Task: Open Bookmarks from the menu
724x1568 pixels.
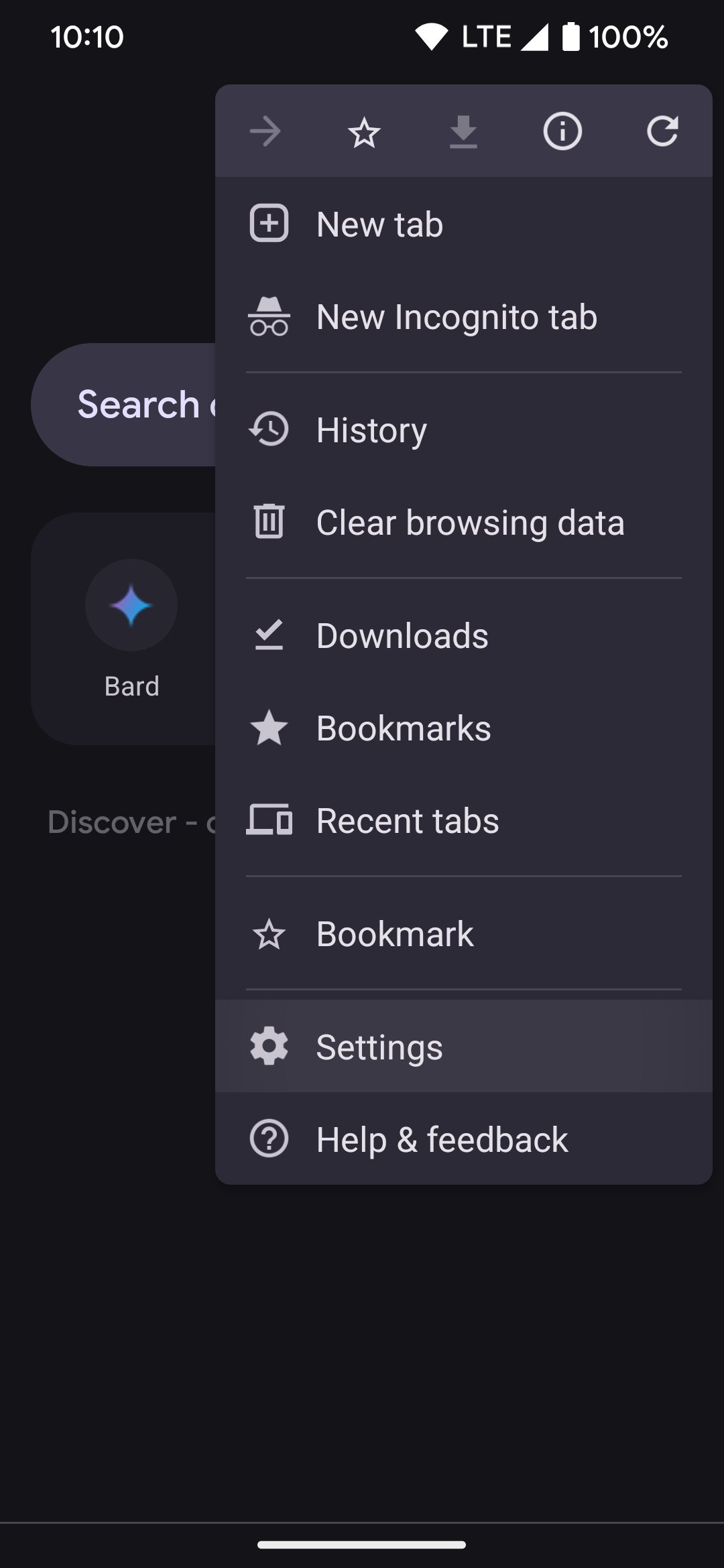Action: [x=403, y=728]
